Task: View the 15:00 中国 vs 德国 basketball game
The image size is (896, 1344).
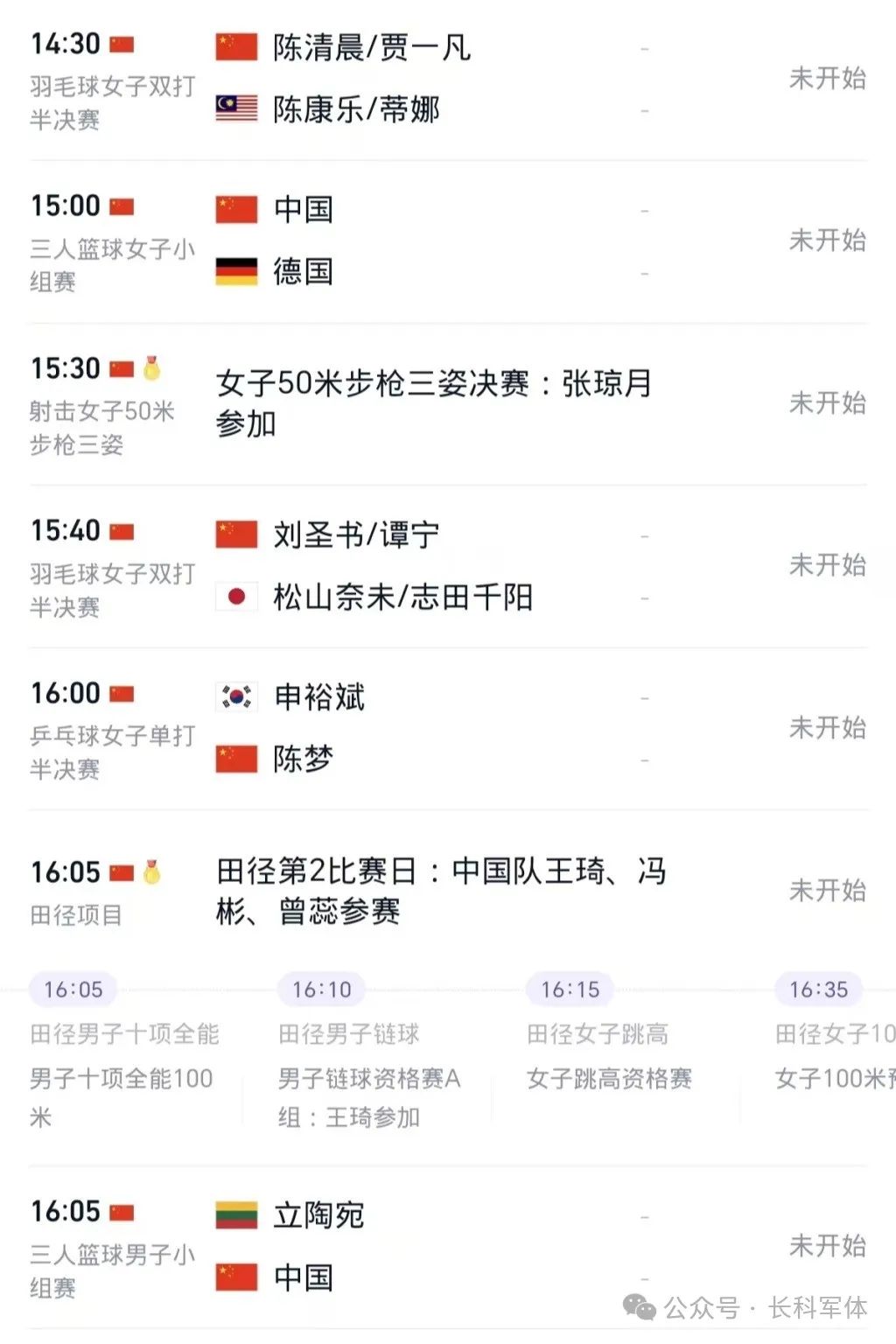Action: (446, 241)
